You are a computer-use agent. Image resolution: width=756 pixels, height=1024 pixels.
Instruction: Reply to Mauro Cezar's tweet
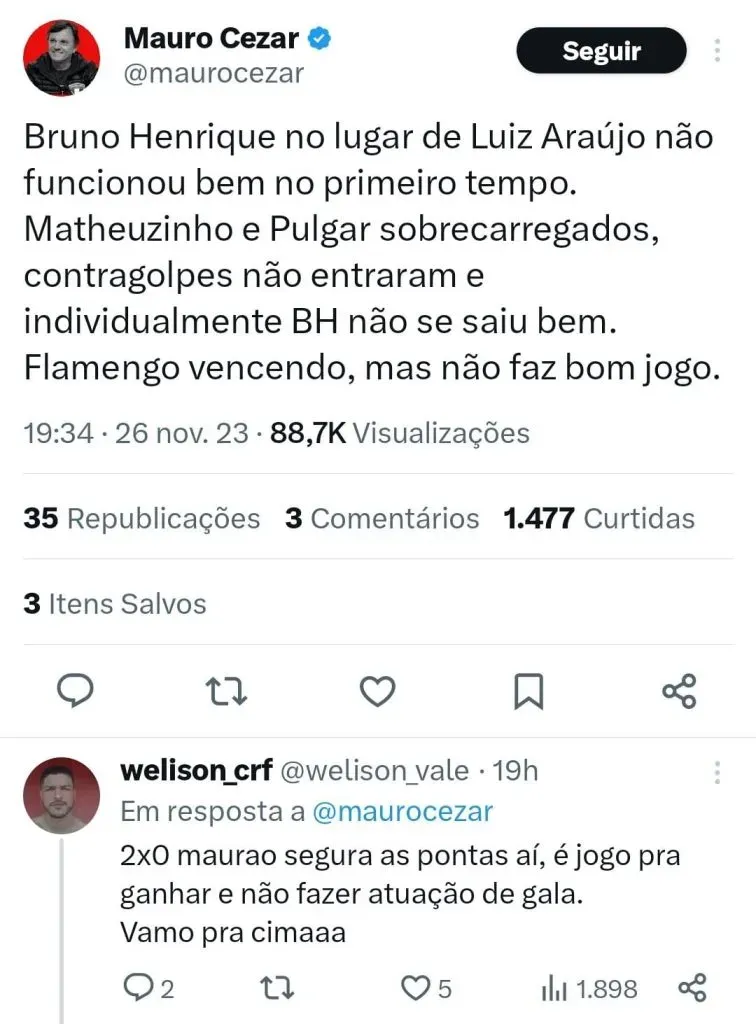coord(76,690)
